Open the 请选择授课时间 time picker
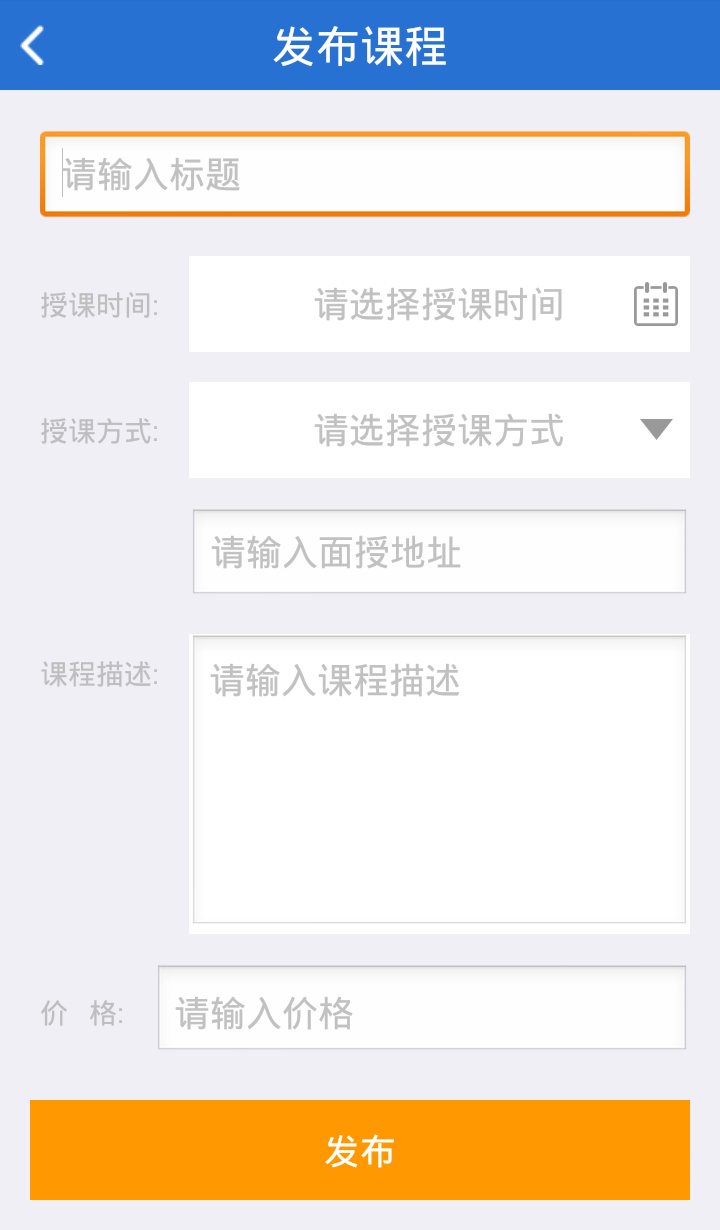Image resolution: width=720 pixels, height=1230 pixels. point(439,304)
